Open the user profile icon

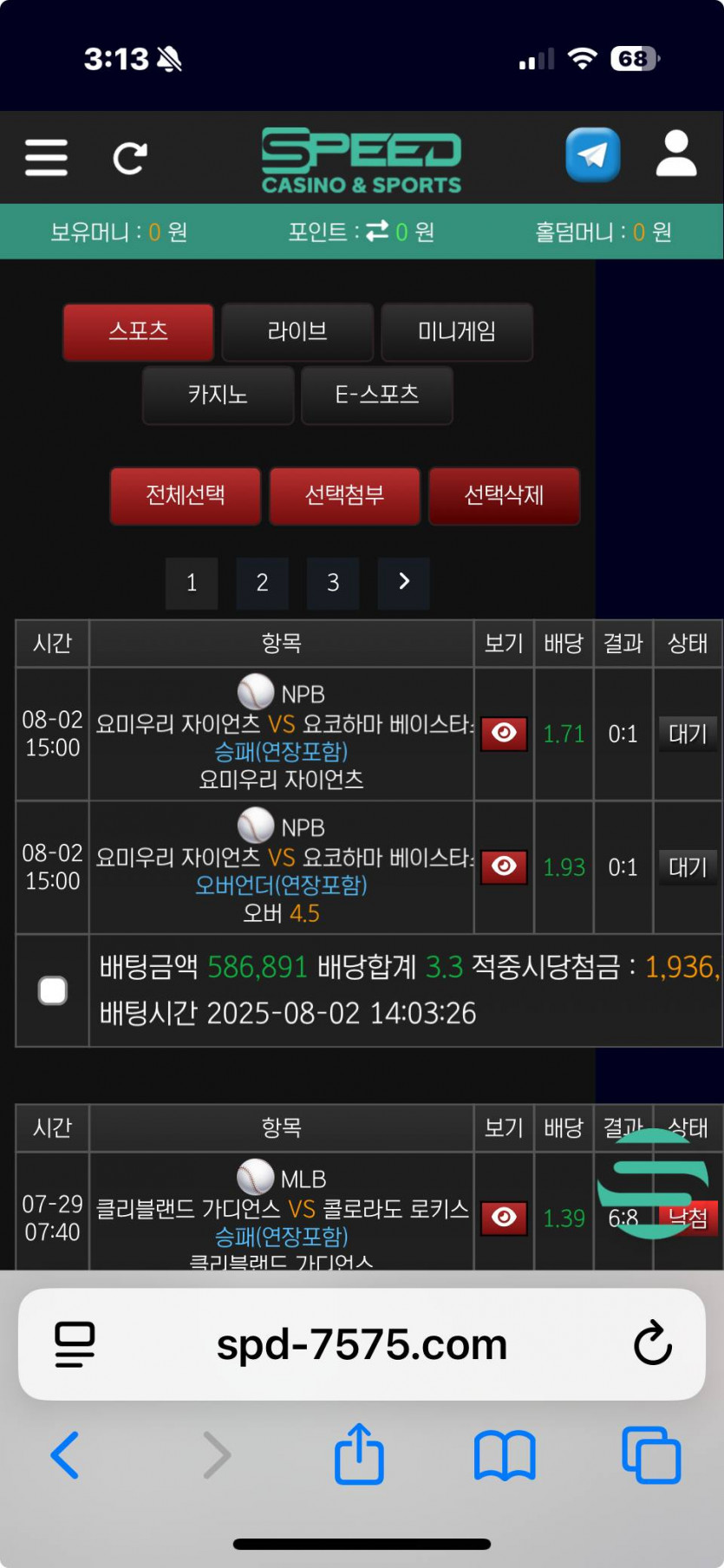click(x=676, y=154)
